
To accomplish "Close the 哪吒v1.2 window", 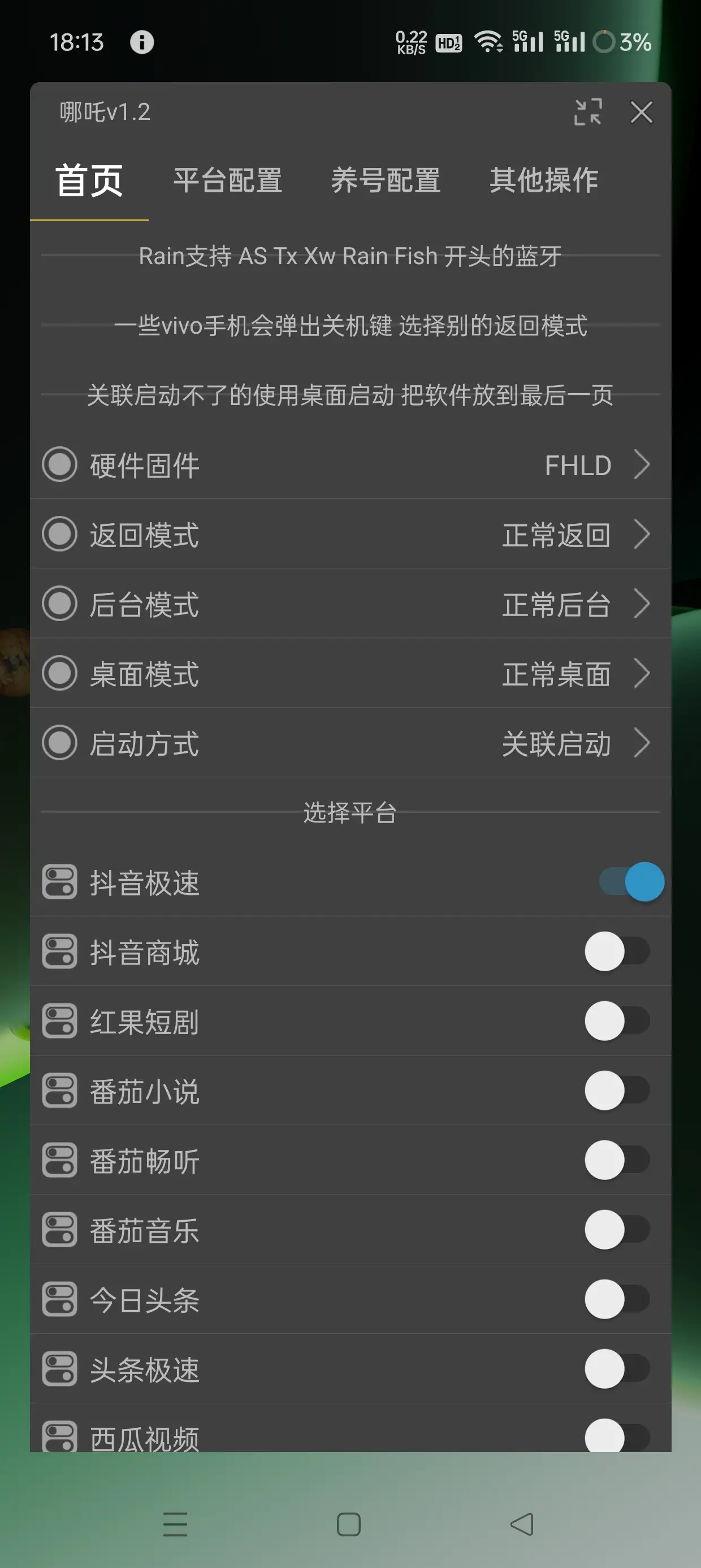I will [x=641, y=112].
